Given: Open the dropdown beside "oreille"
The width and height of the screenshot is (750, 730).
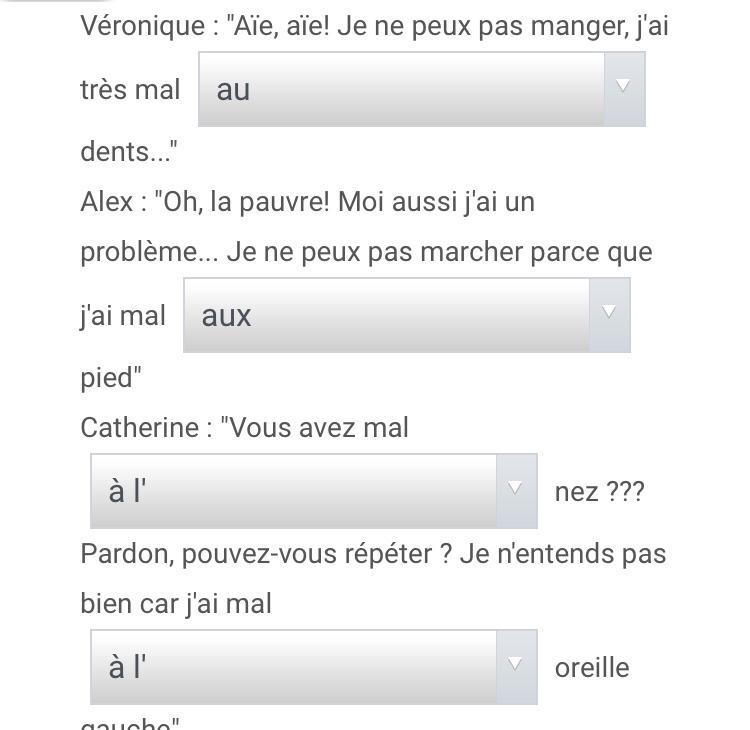Looking at the screenshot, I should point(314,667).
